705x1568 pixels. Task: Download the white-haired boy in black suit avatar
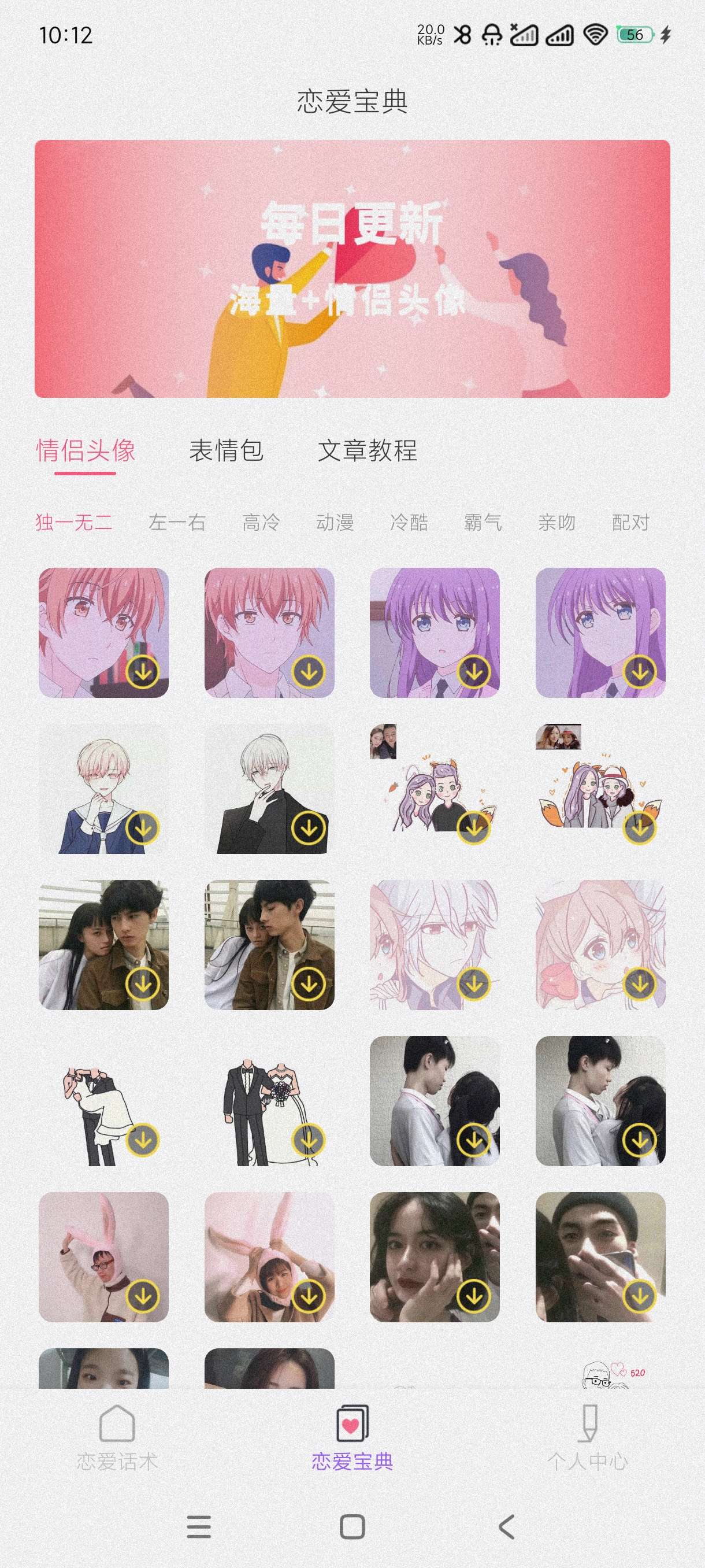[309, 827]
